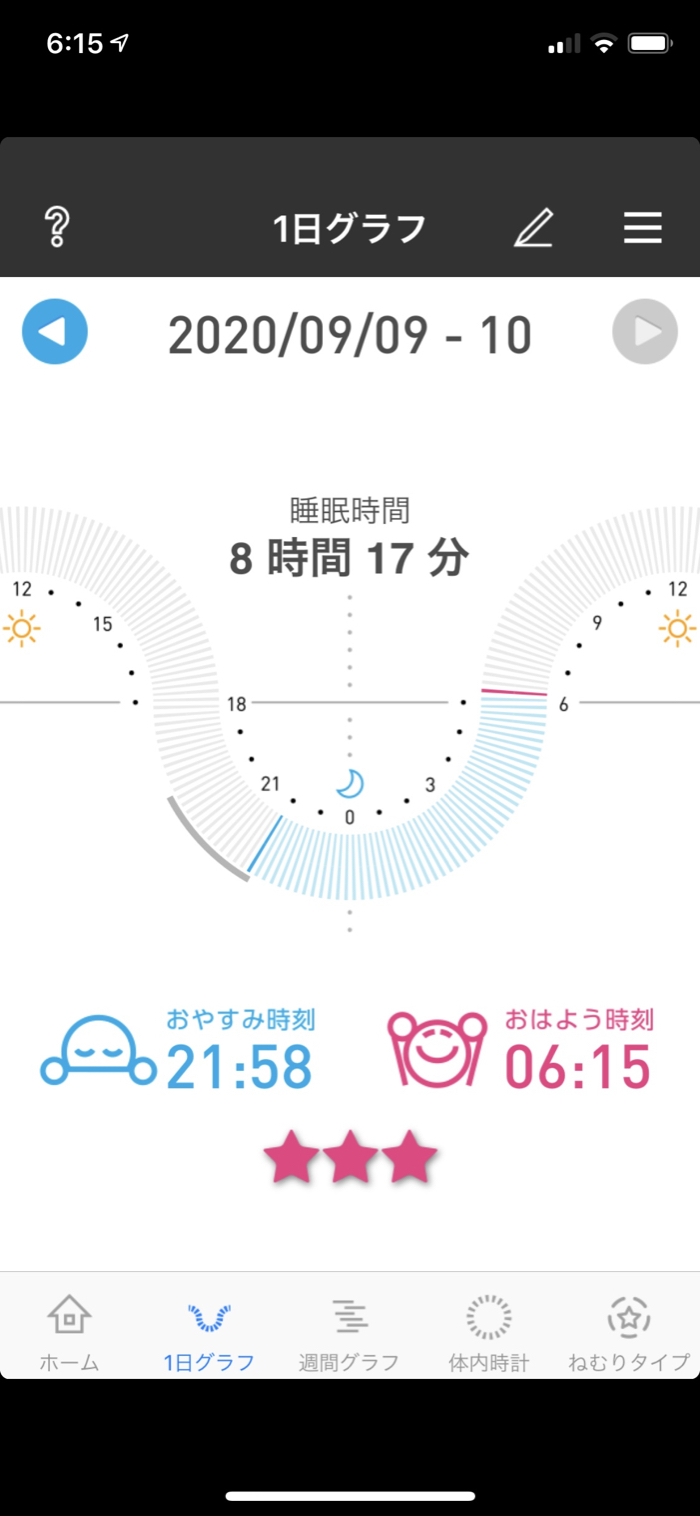The image size is (700, 1516).
Task: Open the help question mark icon
Action: click(57, 228)
